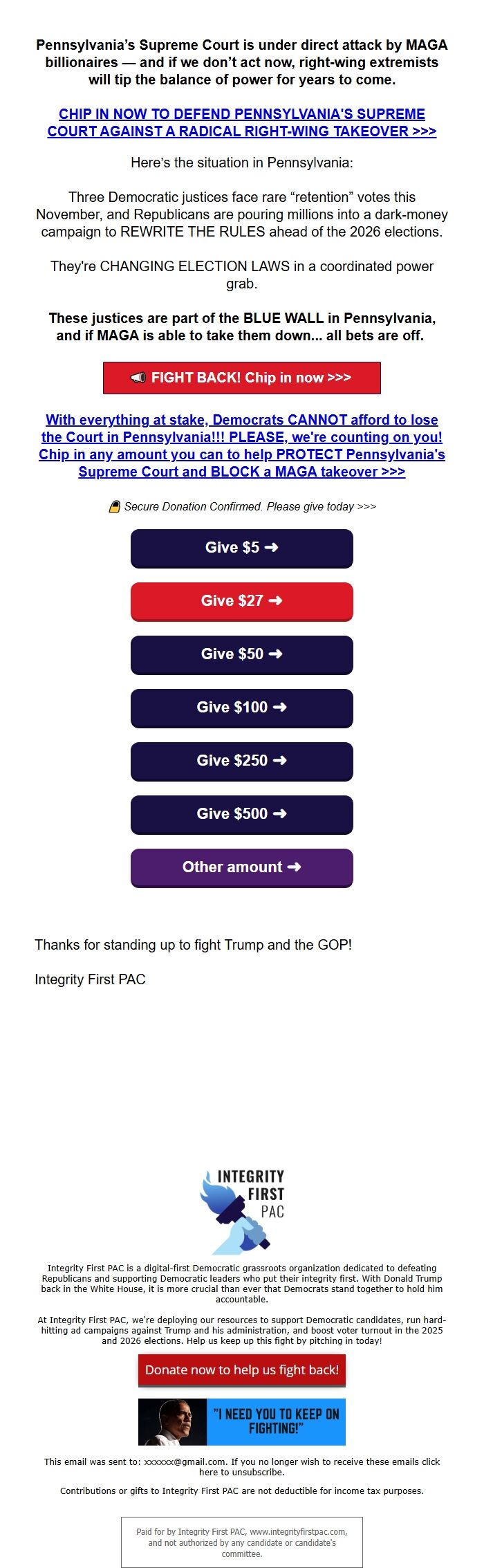
Task: Pick the Give $250 donation button
Action: (x=241, y=761)
